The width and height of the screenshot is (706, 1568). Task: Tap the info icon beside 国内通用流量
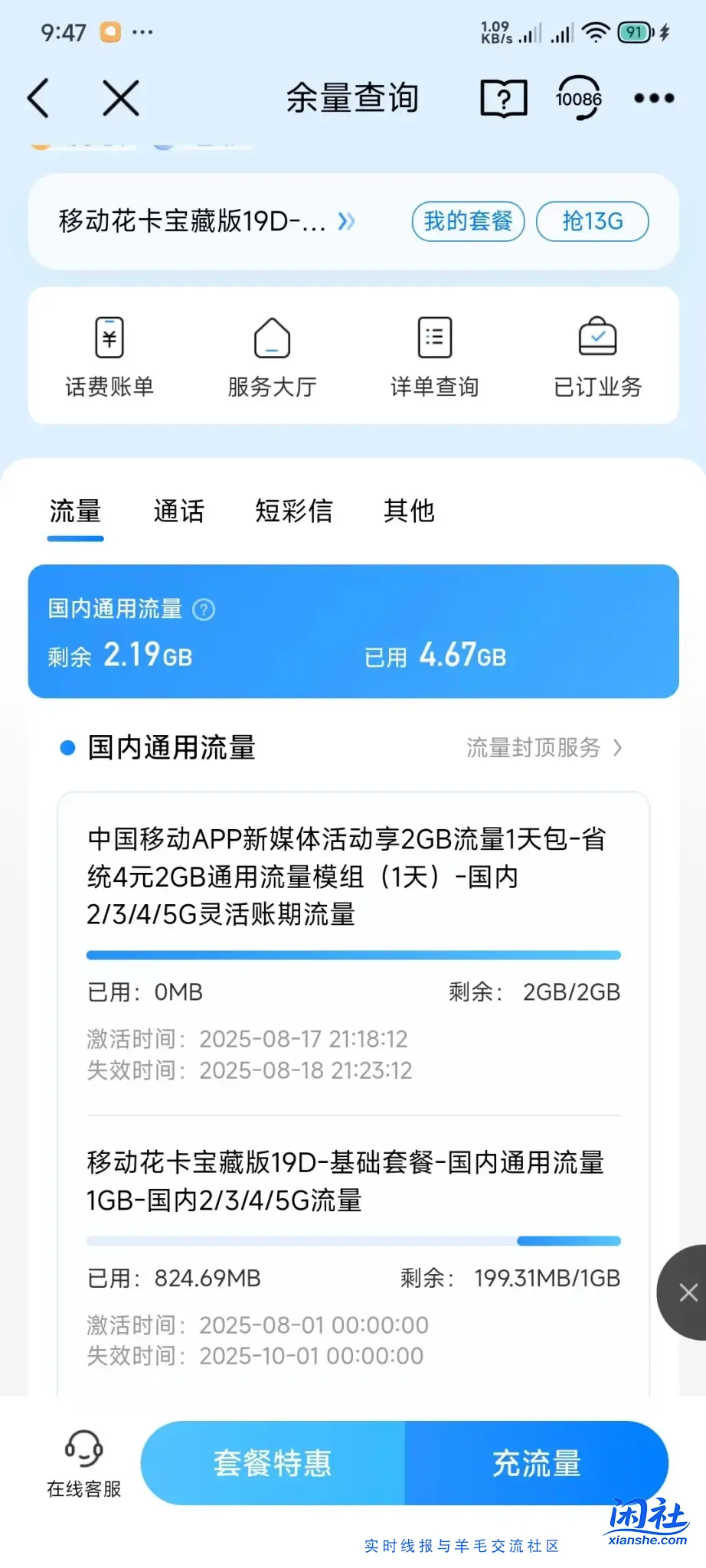203,609
